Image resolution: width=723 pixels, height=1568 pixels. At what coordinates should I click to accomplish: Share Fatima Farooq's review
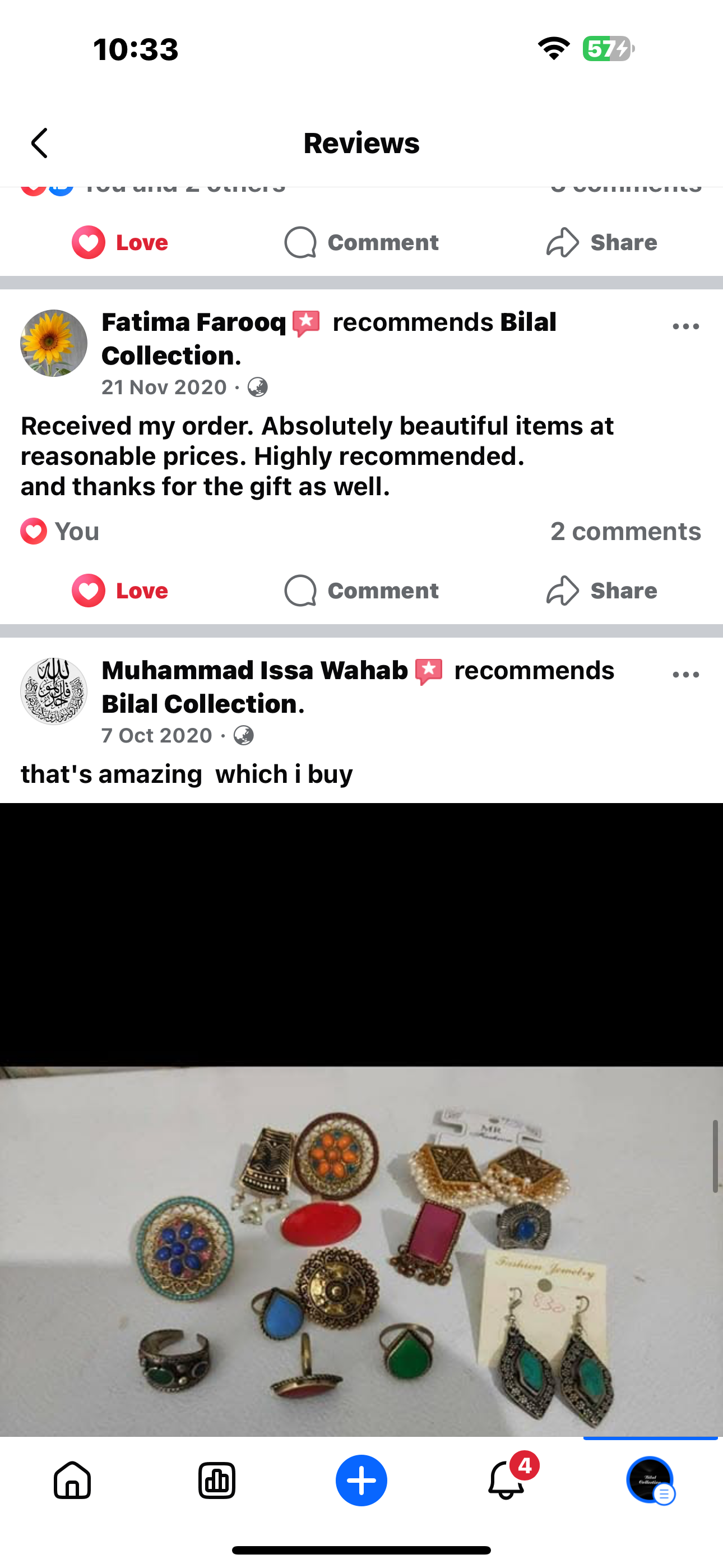pyautogui.click(x=601, y=591)
